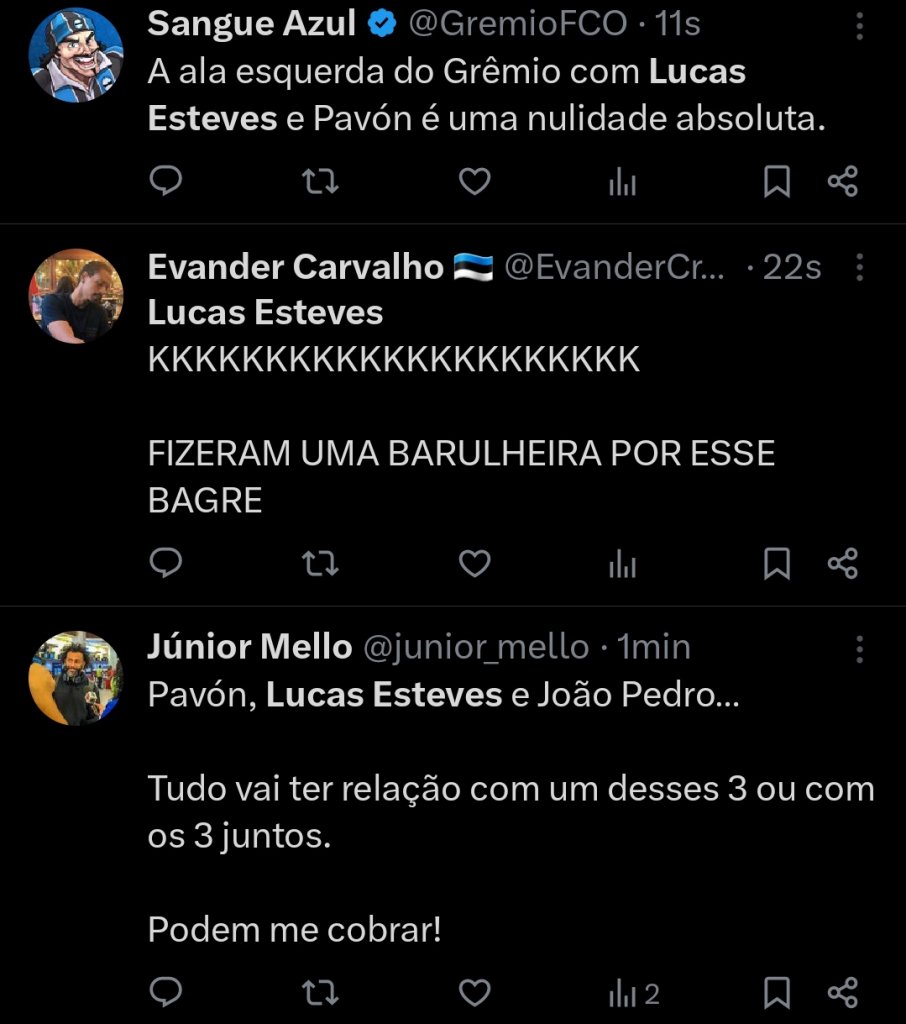Like Sangue Azul's tweet
The height and width of the screenshot is (1024, 906).
[474, 182]
